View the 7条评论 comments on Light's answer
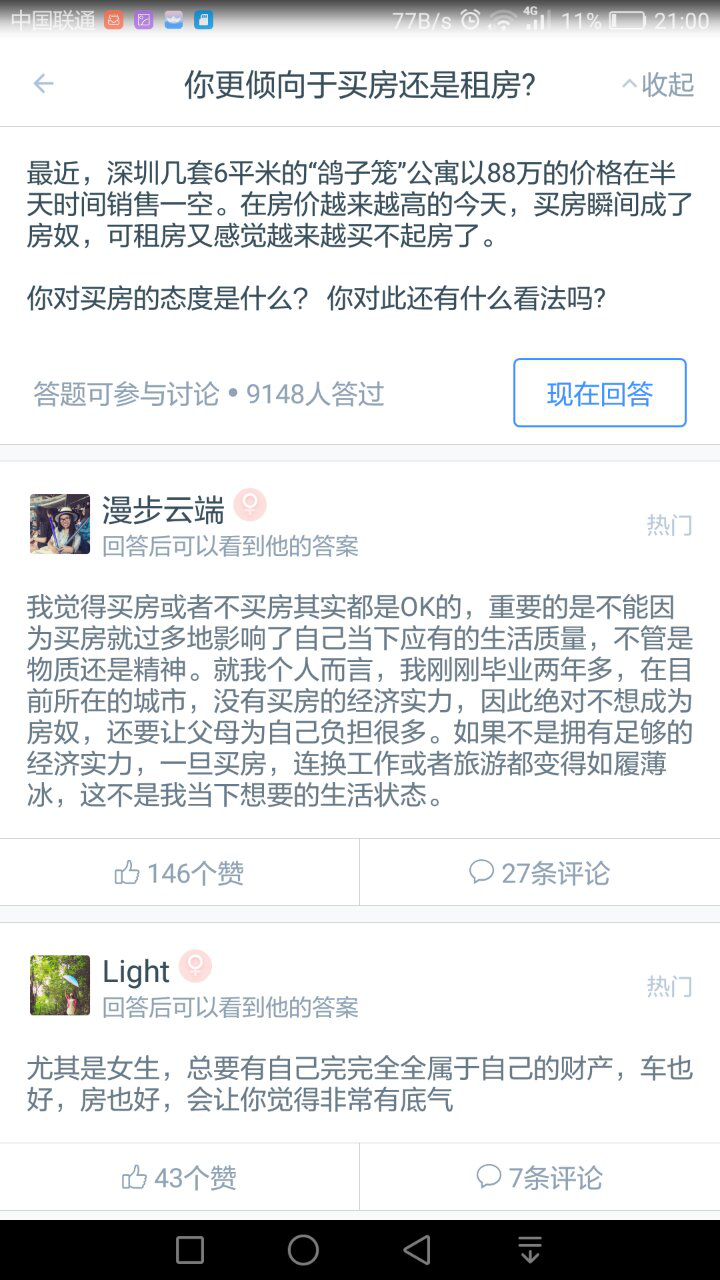This screenshot has width=720, height=1280. coord(540,1177)
